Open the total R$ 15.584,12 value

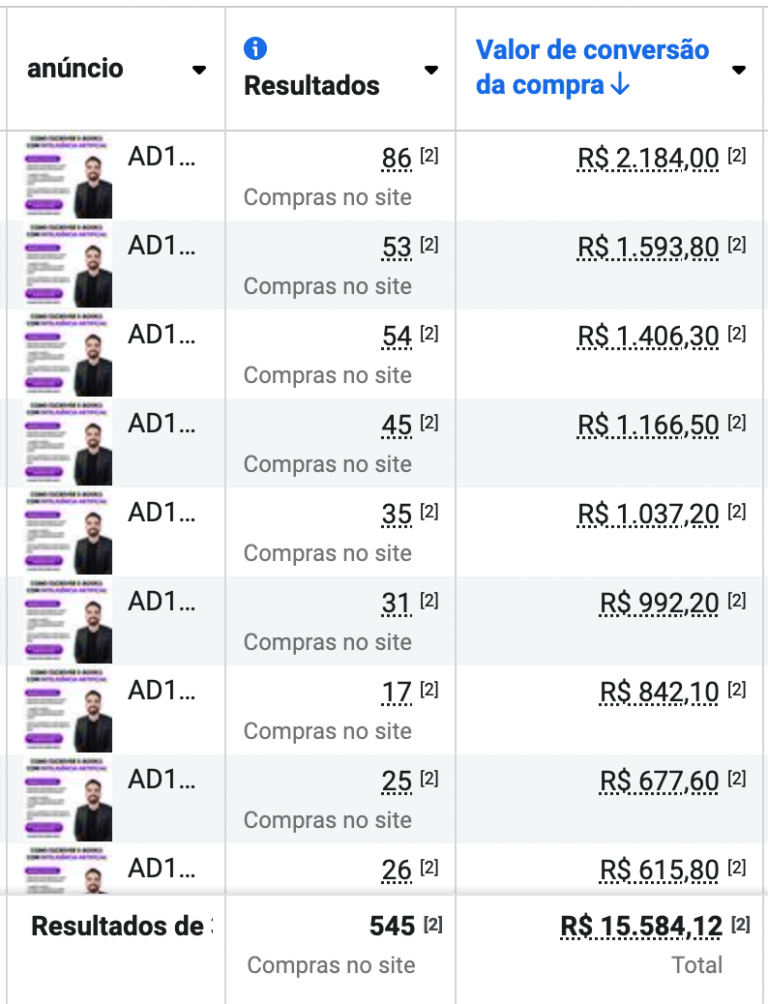coord(641,926)
